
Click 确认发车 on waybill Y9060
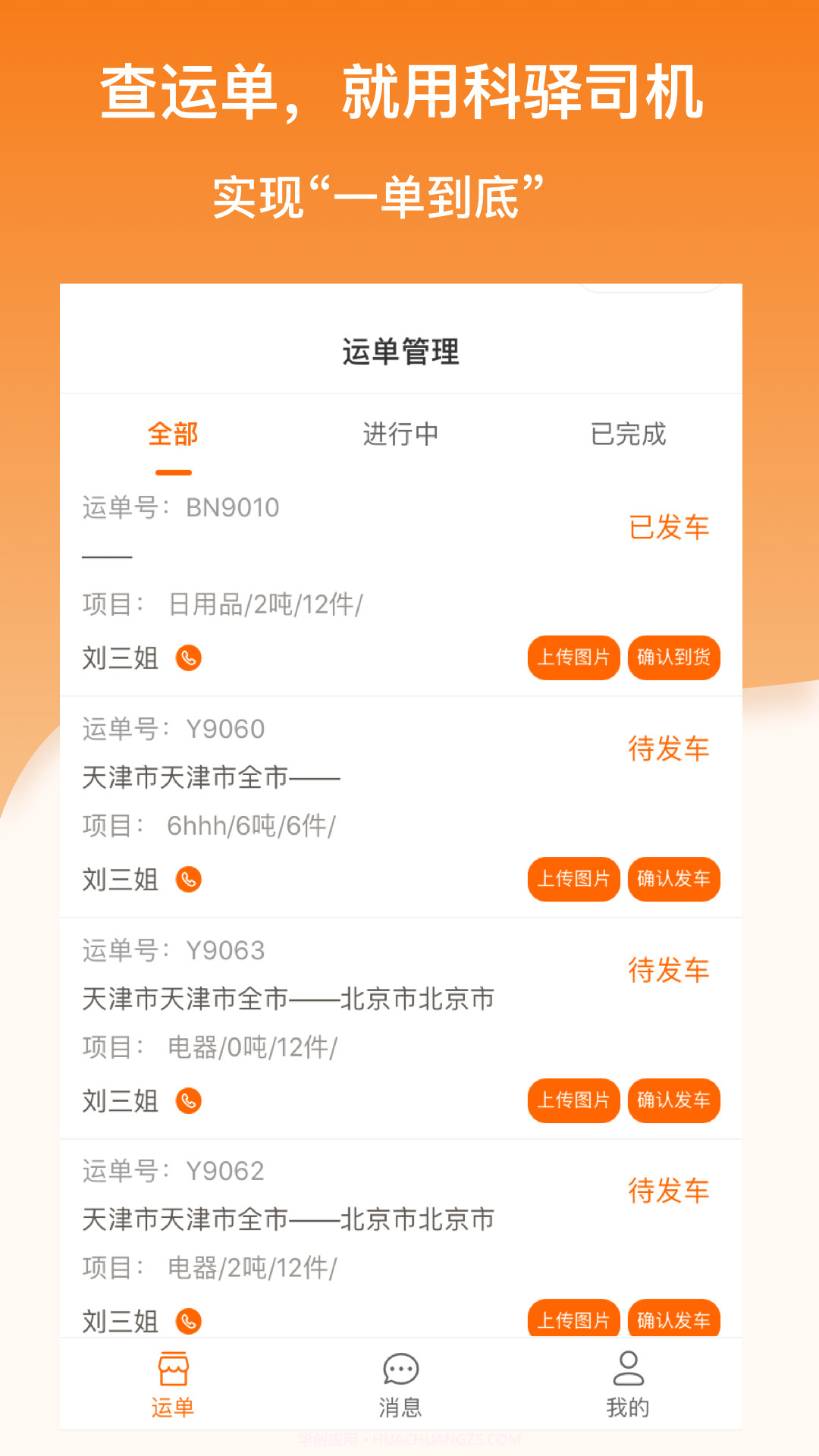tap(673, 880)
